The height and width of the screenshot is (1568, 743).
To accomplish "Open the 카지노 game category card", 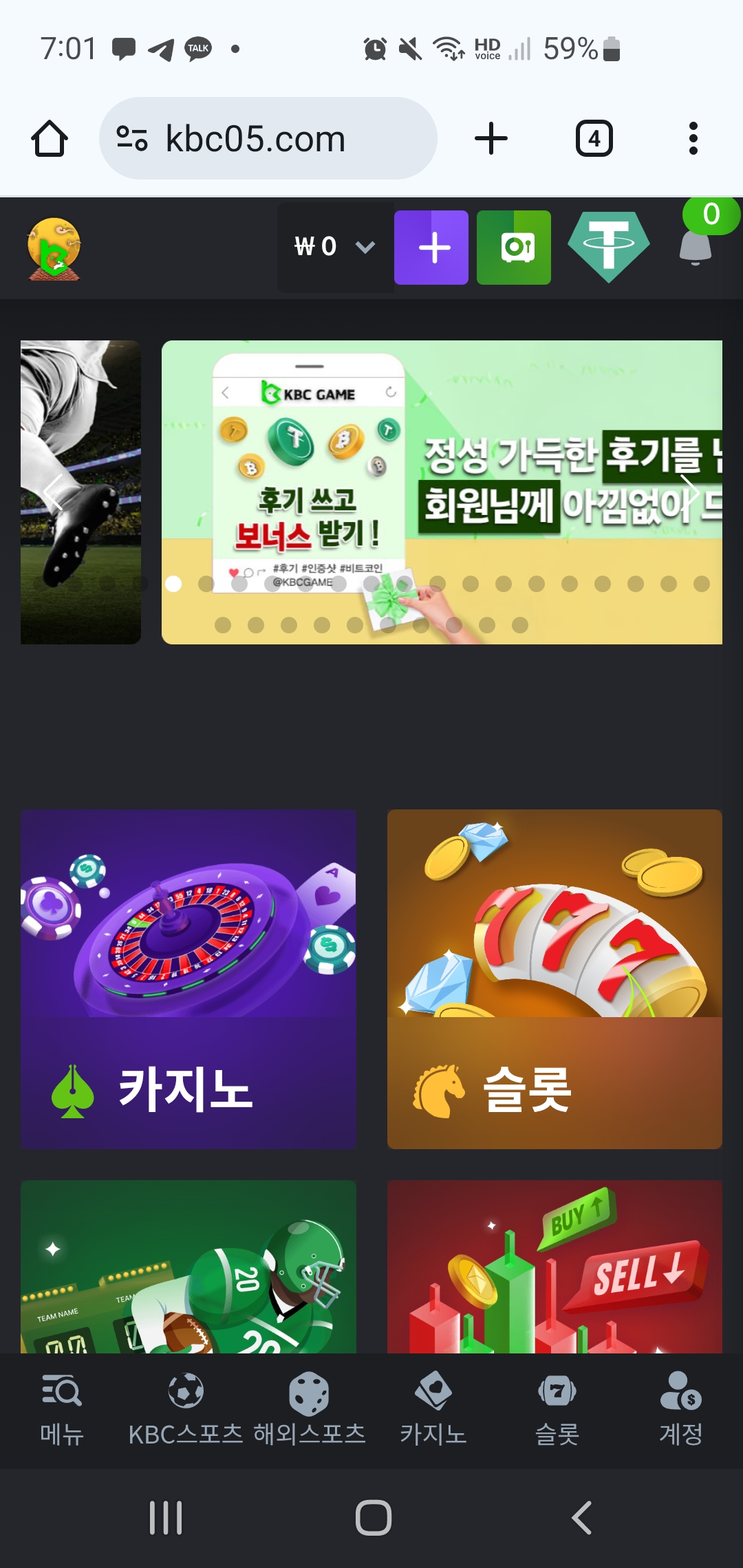I will click(189, 979).
